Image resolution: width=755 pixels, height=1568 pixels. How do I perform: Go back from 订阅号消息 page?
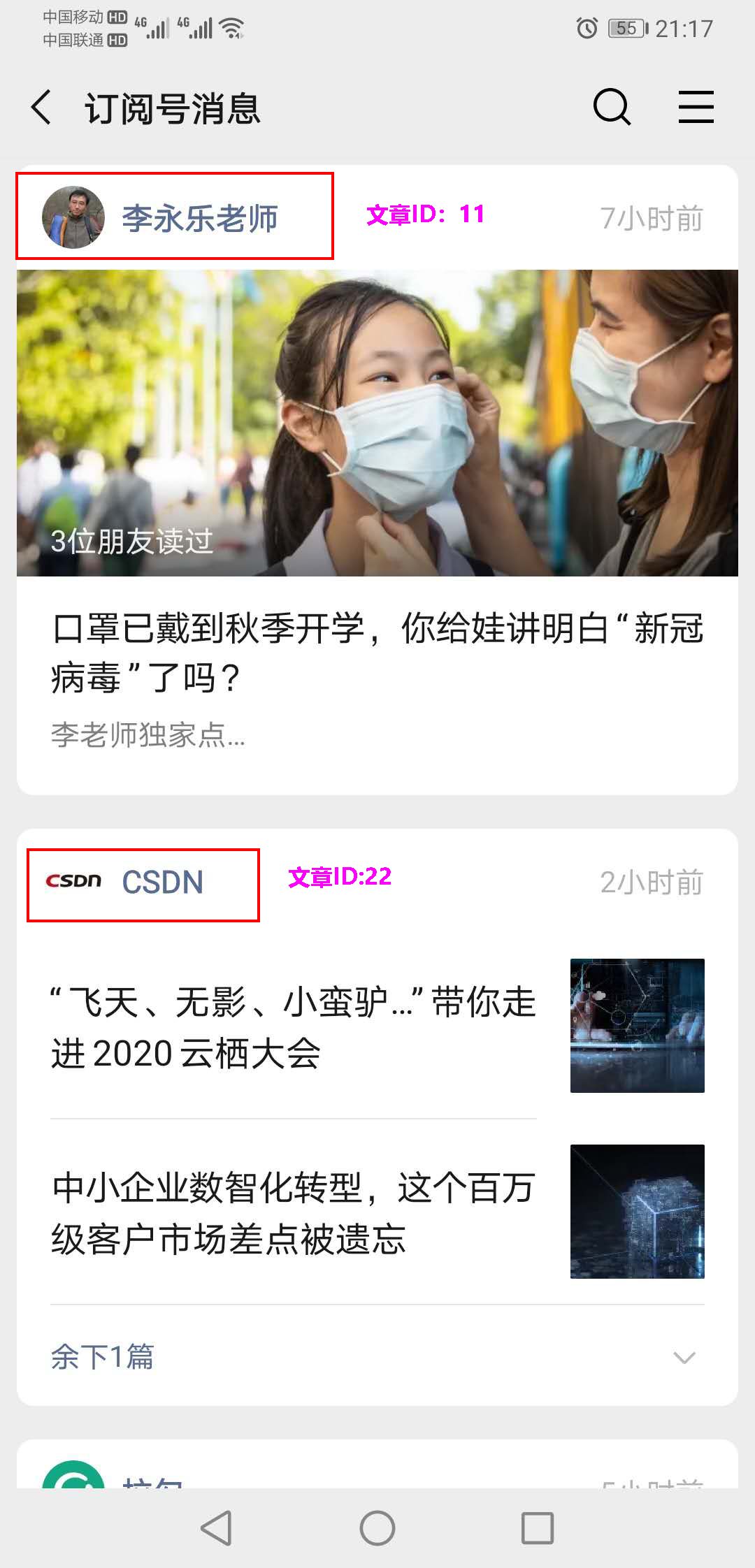[x=42, y=108]
